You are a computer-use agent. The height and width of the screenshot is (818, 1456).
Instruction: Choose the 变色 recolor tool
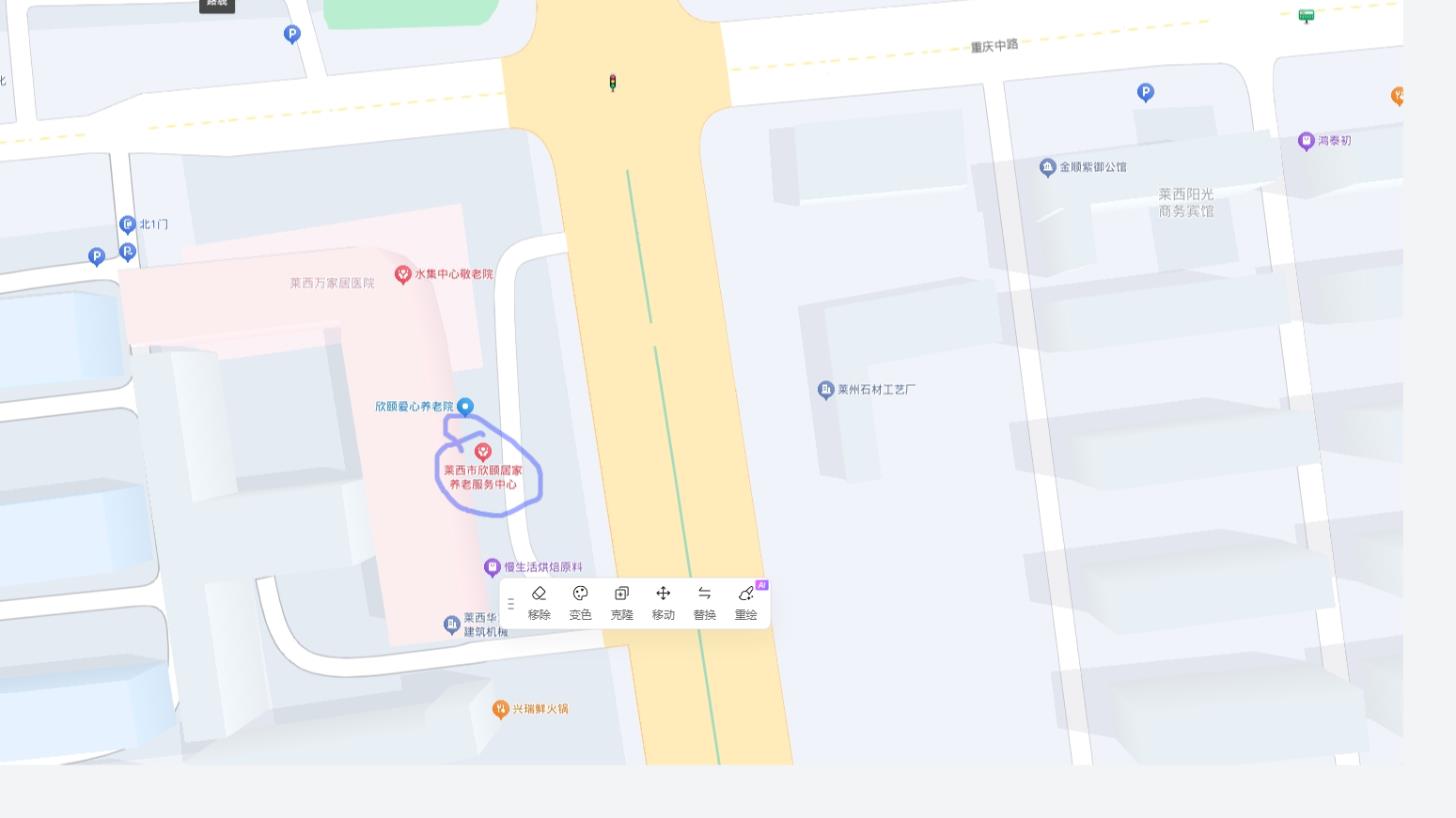[580, 602]
